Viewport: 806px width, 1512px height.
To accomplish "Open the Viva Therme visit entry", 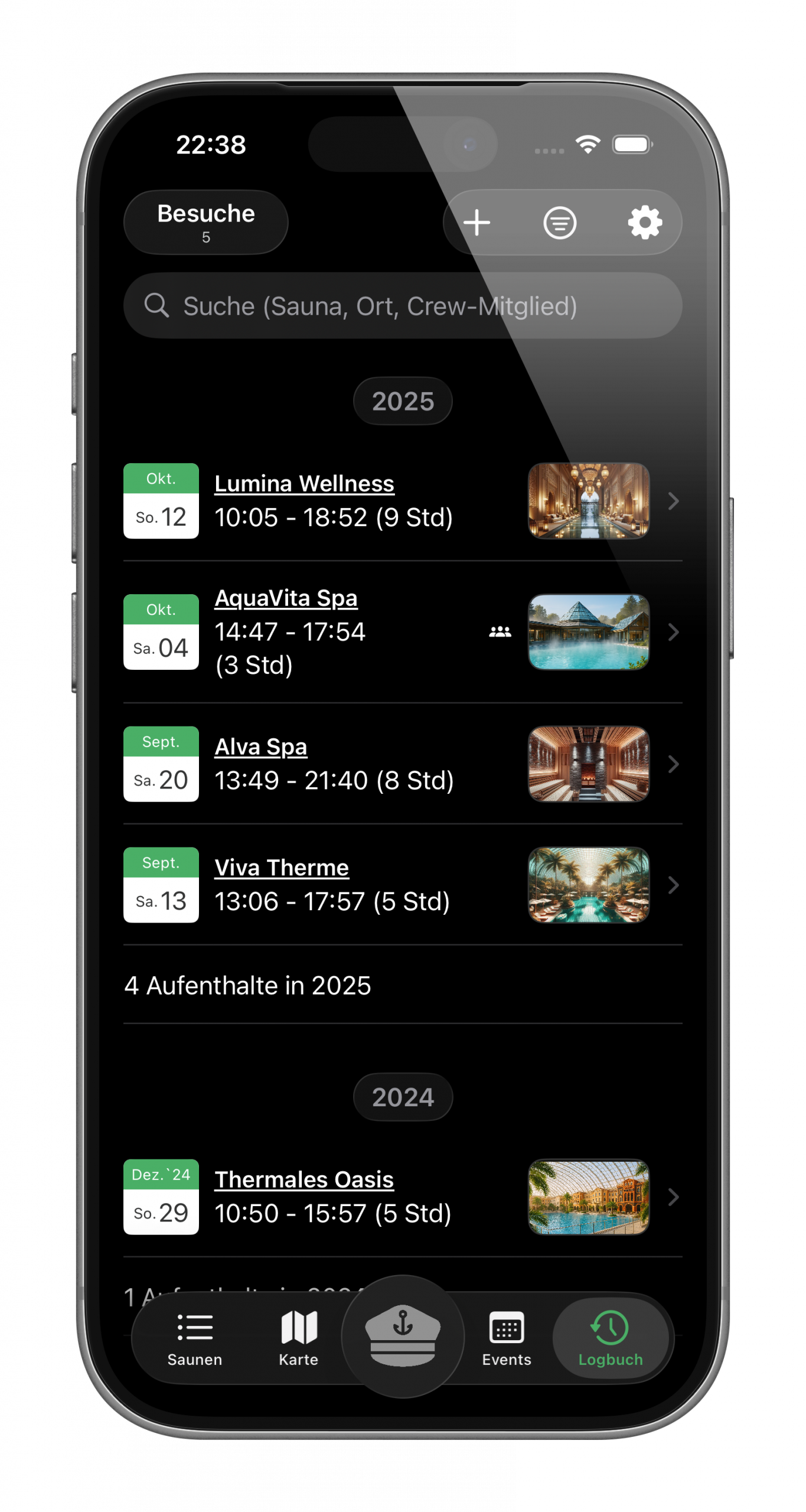I will pos(402,885).
